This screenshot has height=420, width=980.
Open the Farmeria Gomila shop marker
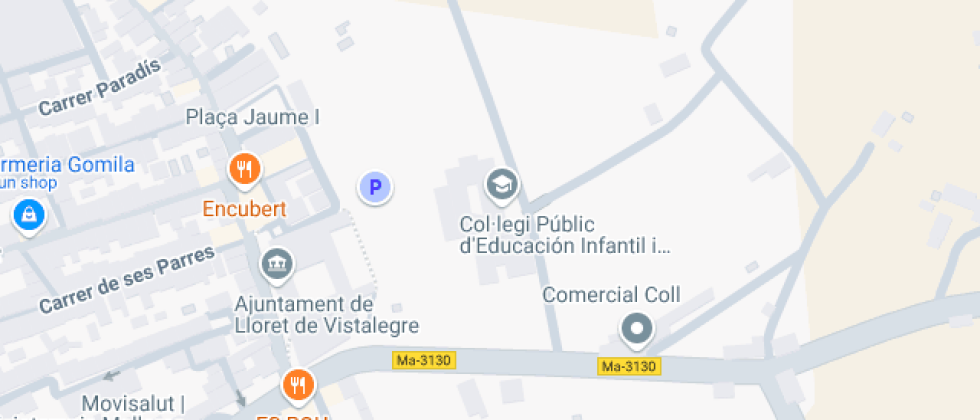coord(28,214)
